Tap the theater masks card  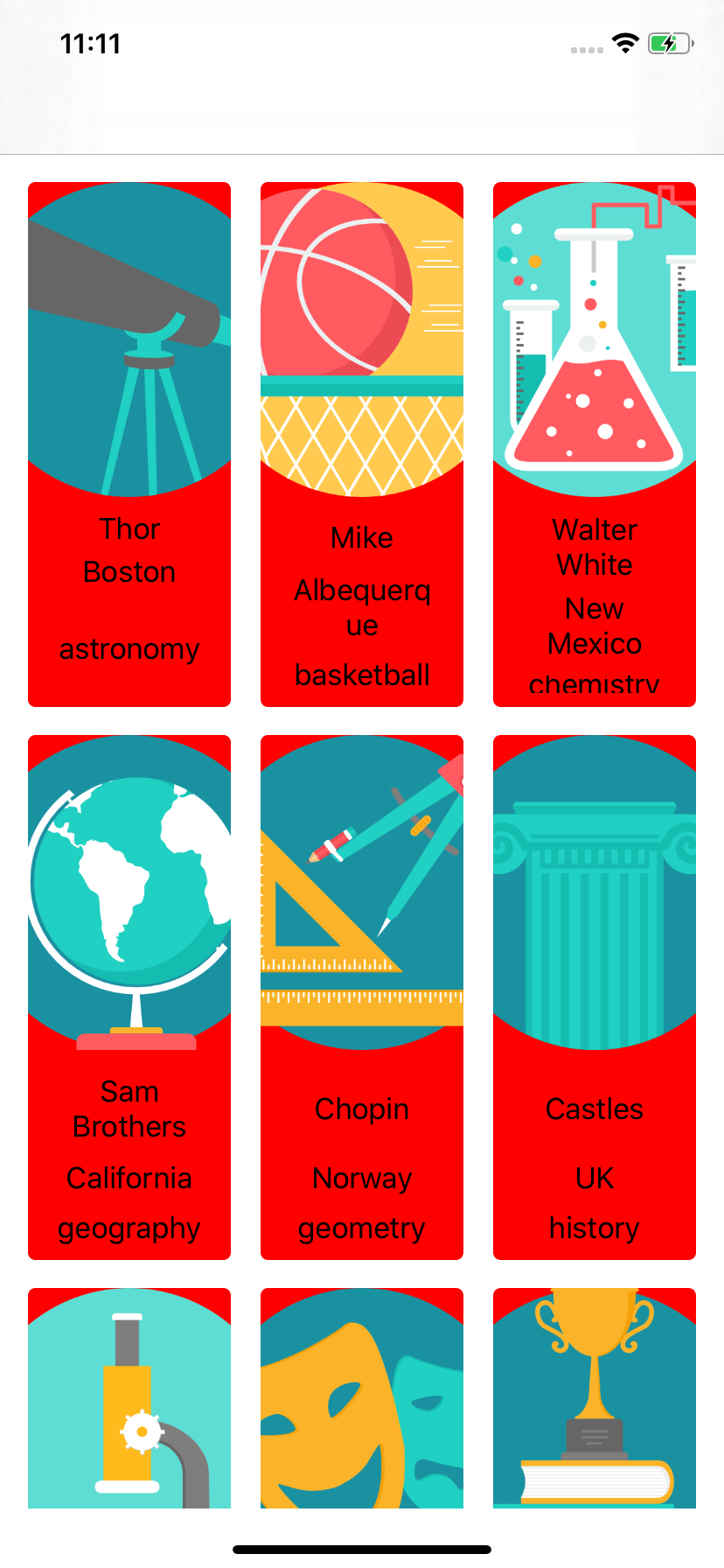362,1398
